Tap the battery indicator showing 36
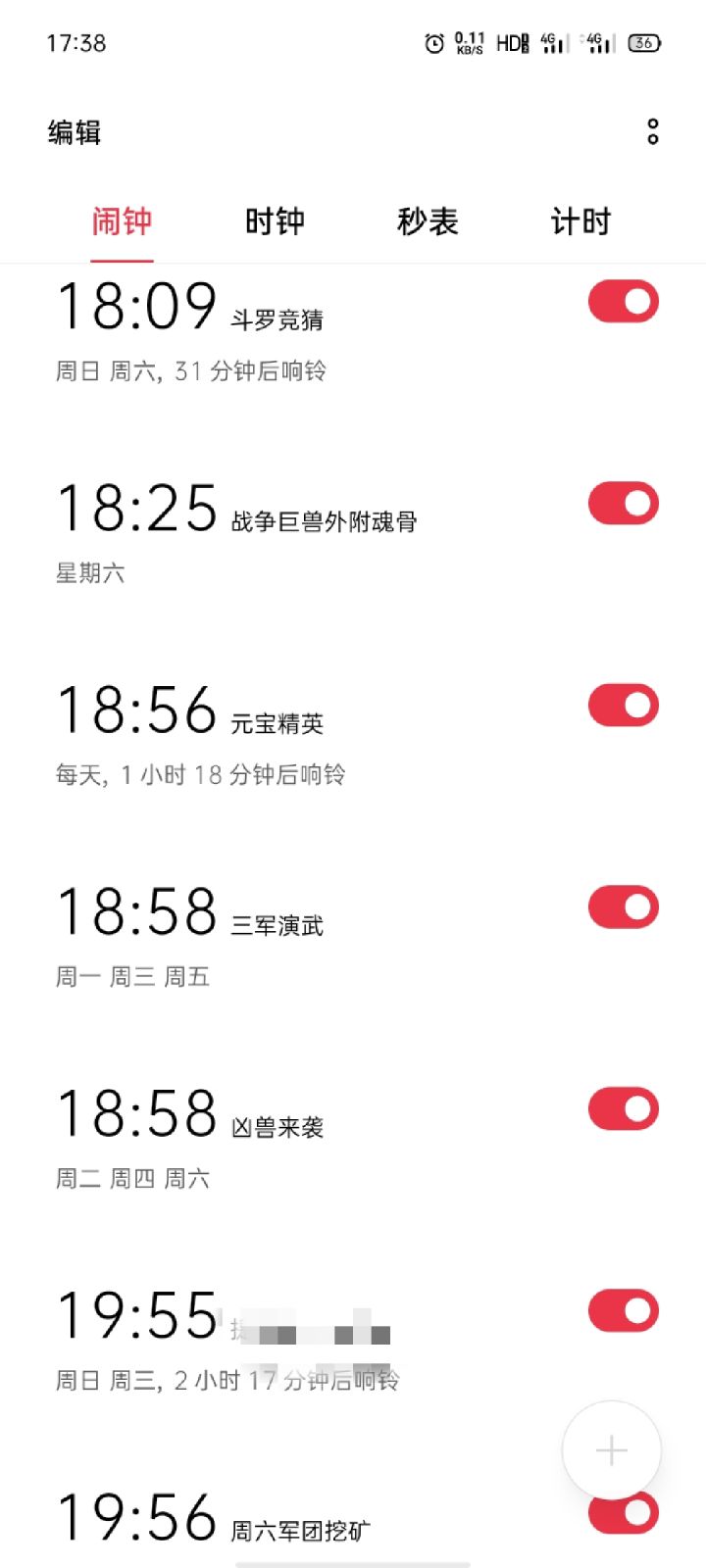Screen dimensions: 706x1568 click(646, 41)
